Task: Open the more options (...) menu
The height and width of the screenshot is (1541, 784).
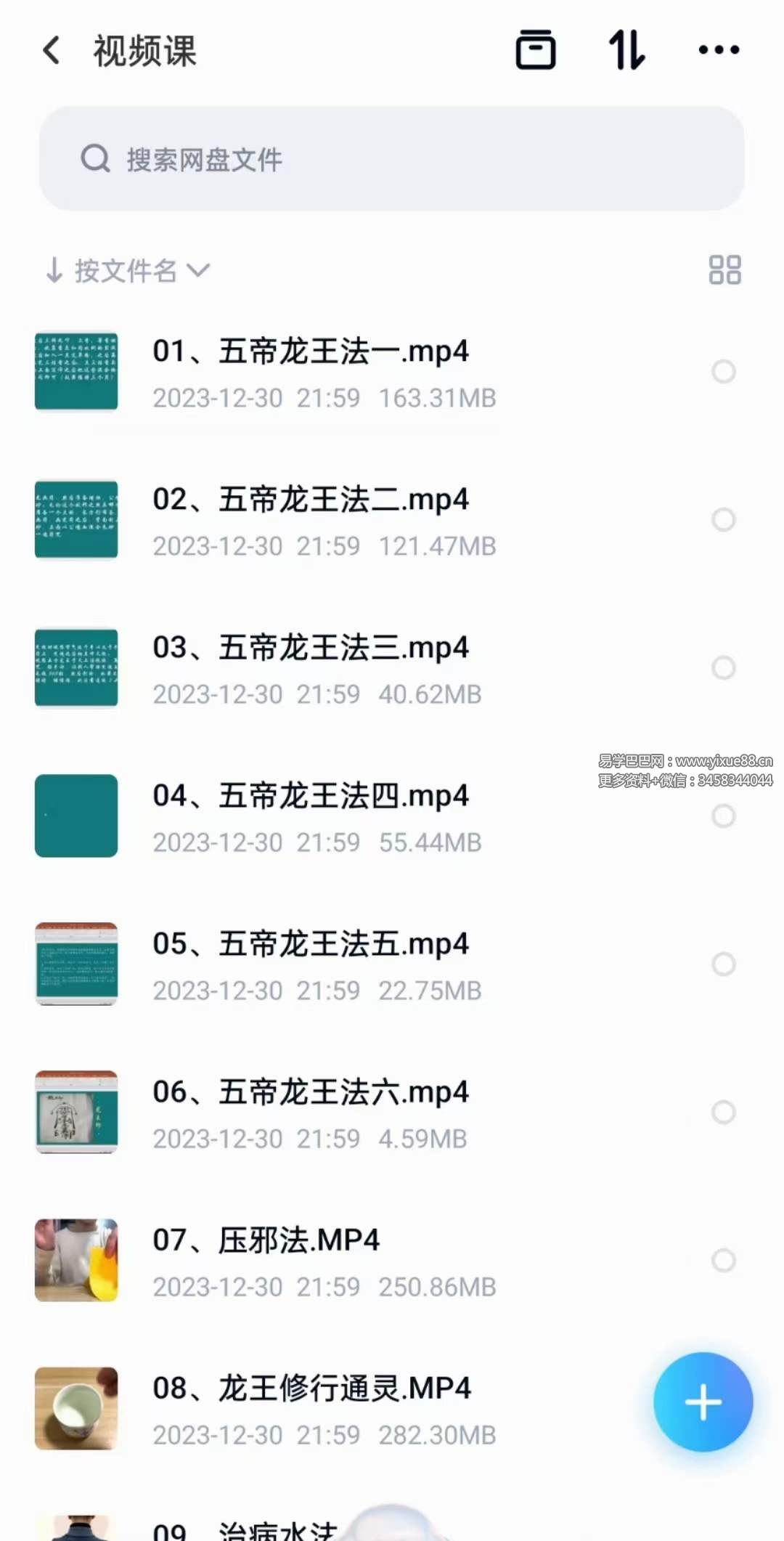Action: (717, 49)
